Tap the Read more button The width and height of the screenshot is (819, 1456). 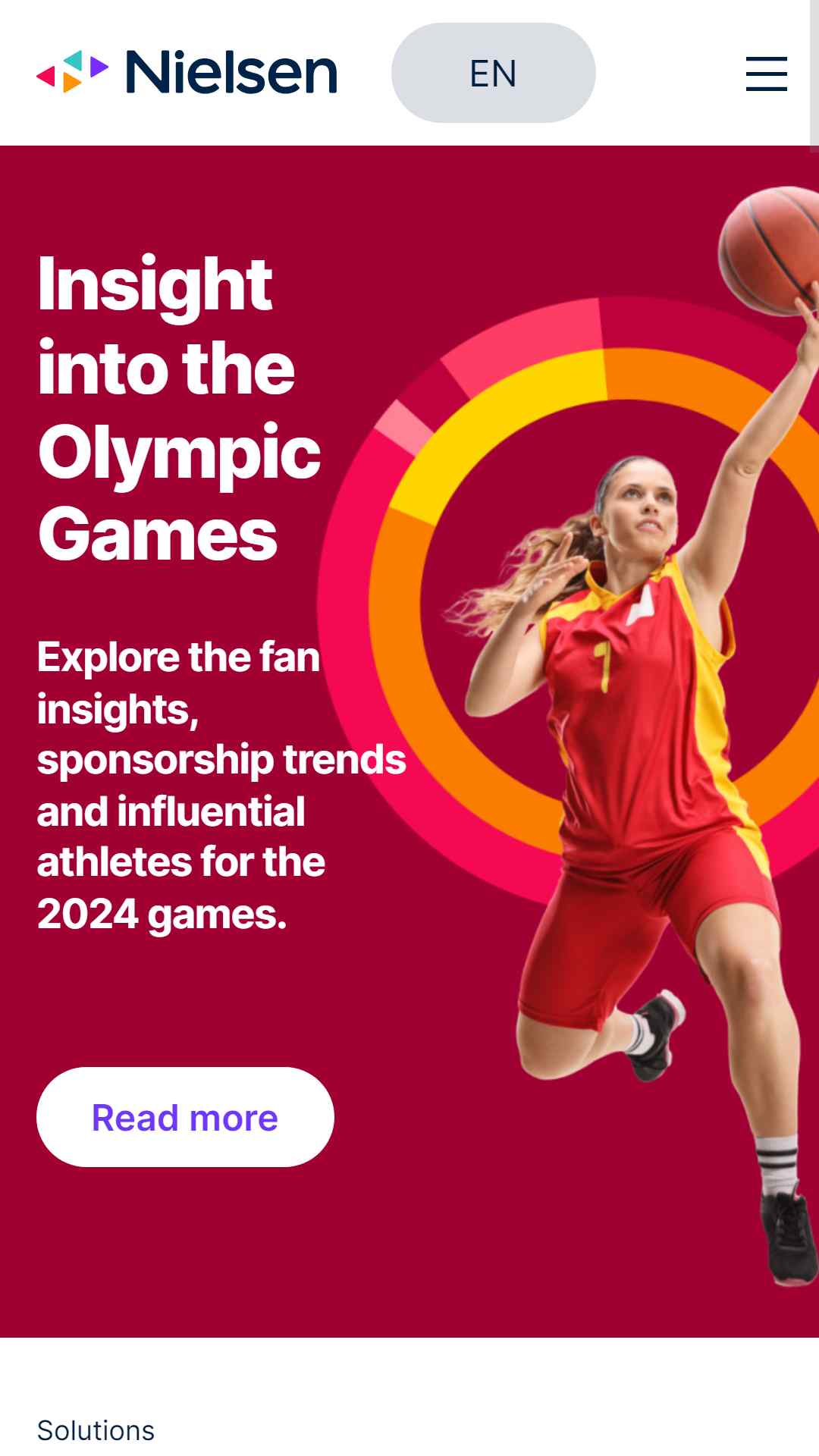(x=185, y=1117)
